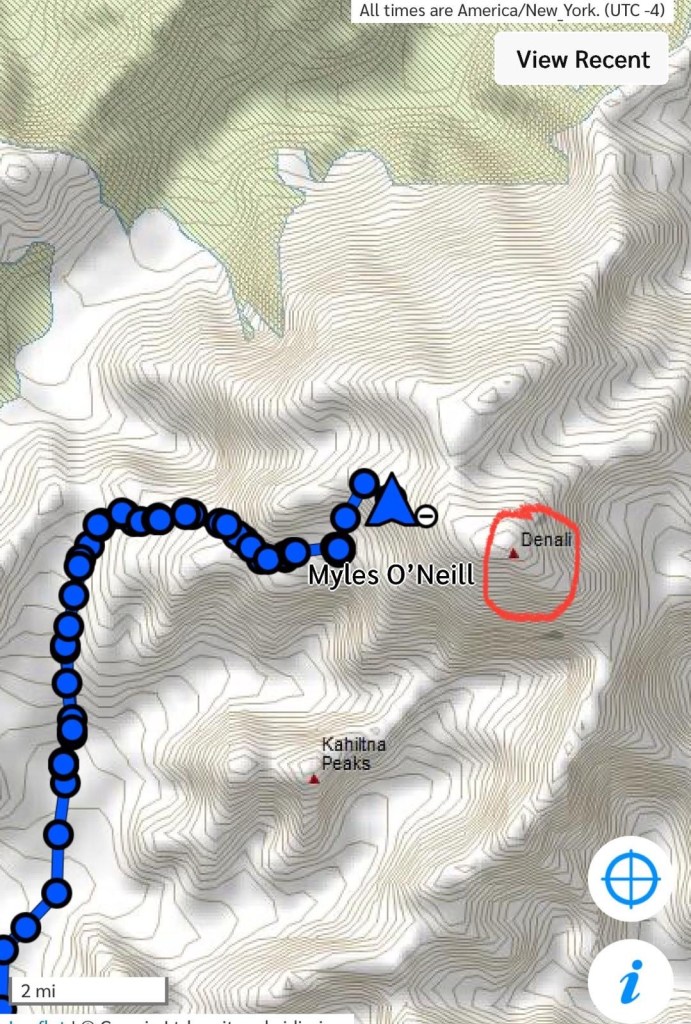The image size is (691, 1024).
Task: Collapse the minus icon beside the position marker
Action: [426, 516]
